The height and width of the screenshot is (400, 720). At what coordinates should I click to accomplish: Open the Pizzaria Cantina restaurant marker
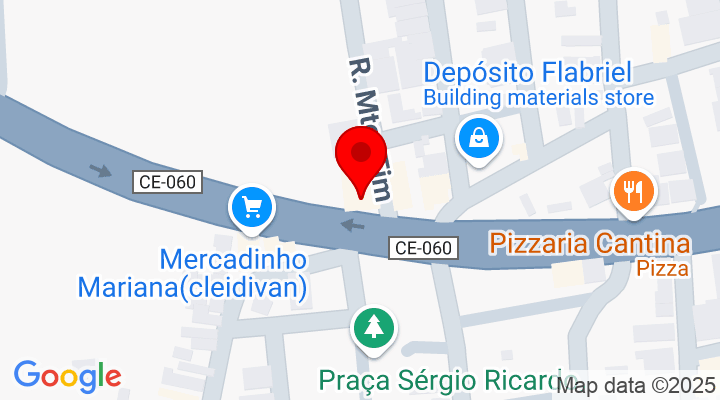click(632, 189)
